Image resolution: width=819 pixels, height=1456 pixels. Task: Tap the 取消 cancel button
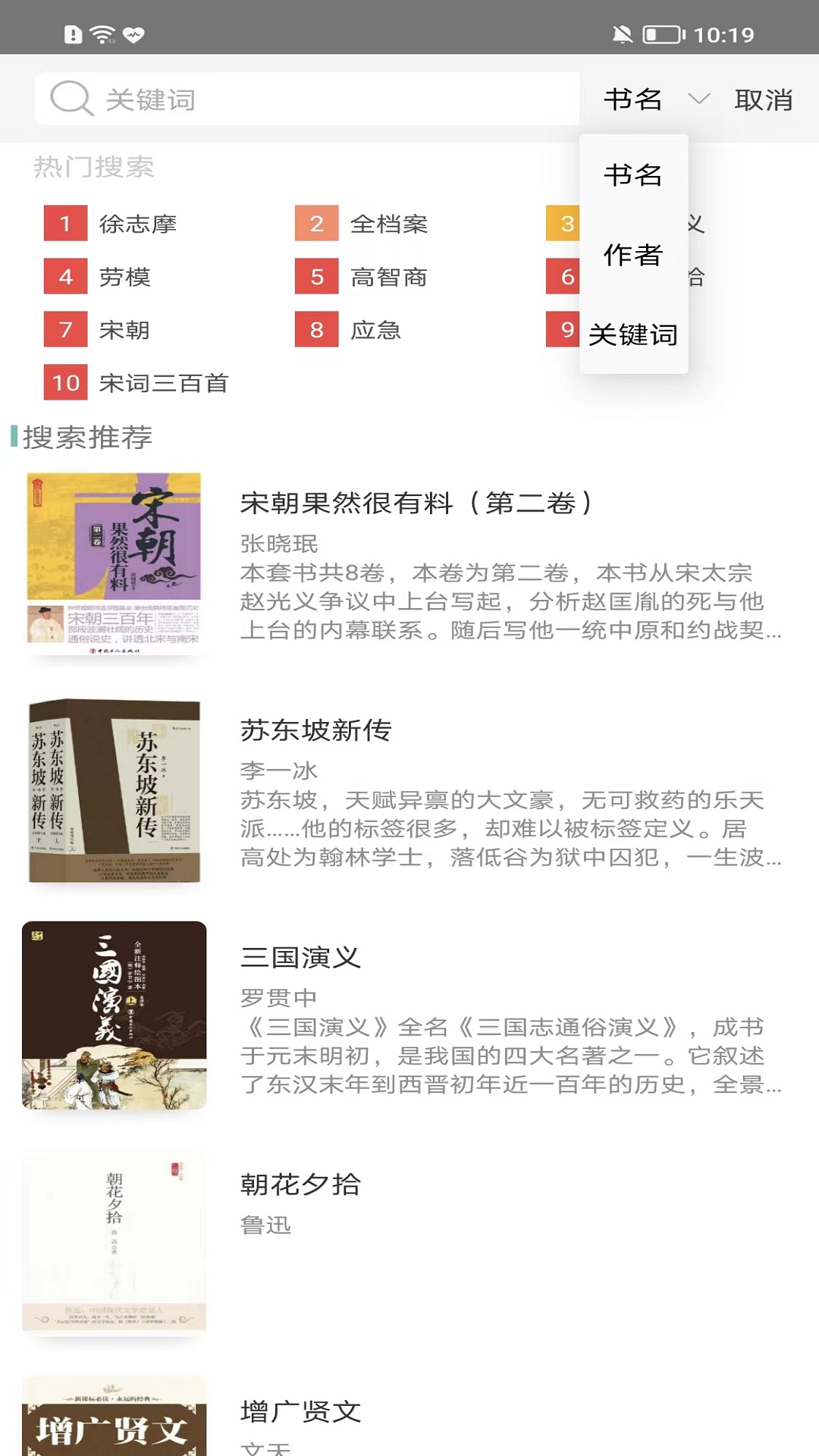click(765, 97)
